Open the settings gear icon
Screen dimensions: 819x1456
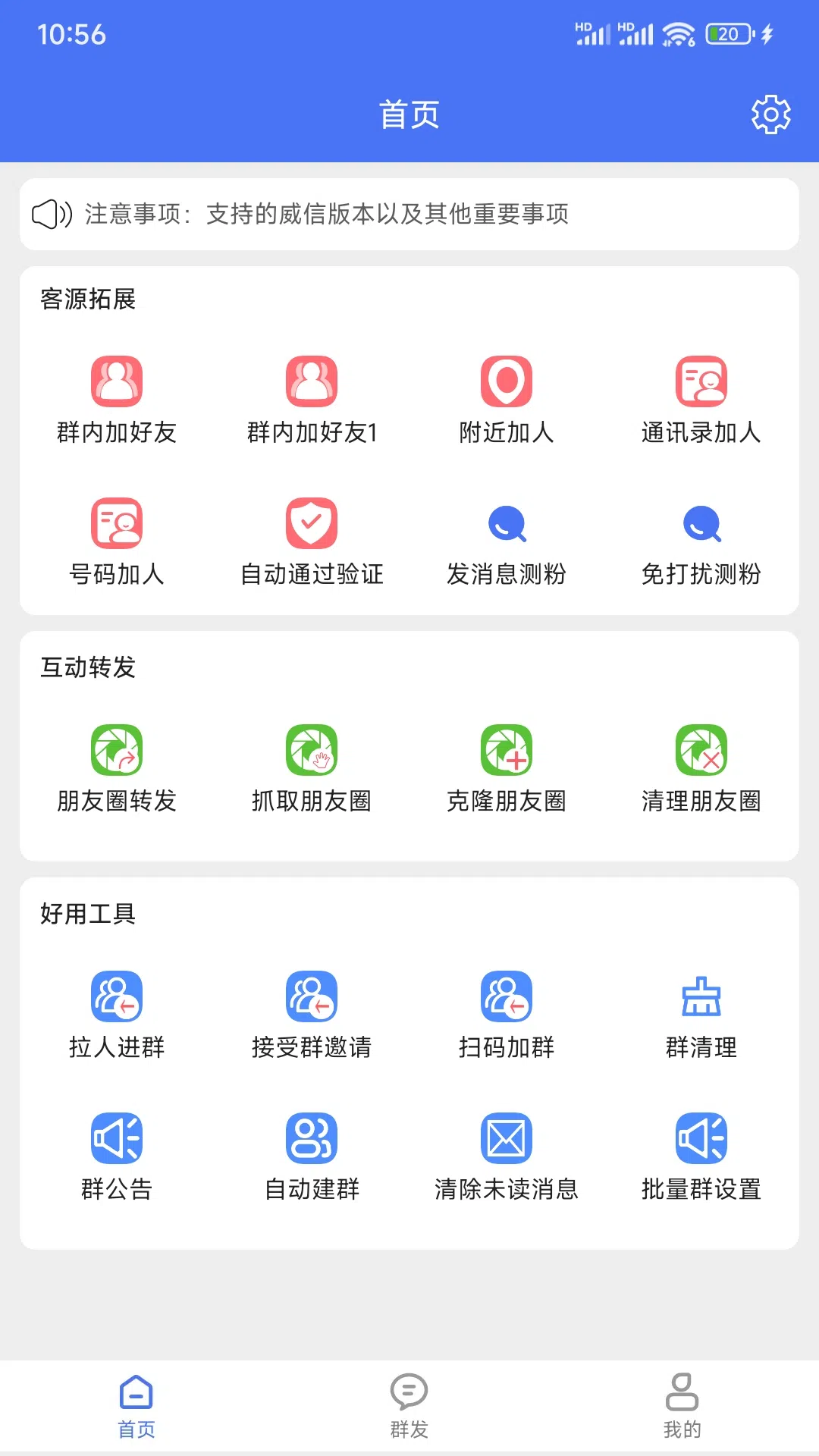click(x=770, y=115)
